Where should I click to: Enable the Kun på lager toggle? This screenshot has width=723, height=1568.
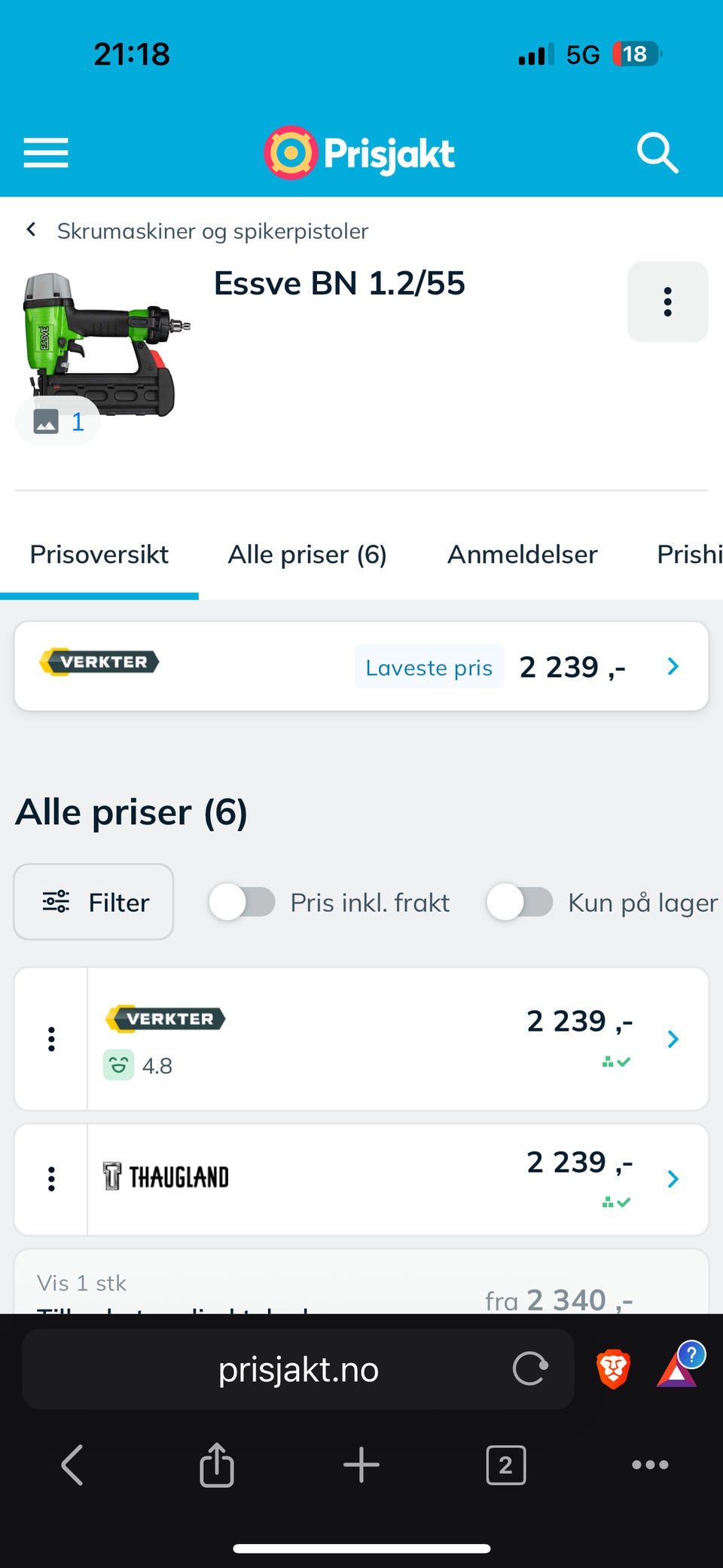[520, 902]
